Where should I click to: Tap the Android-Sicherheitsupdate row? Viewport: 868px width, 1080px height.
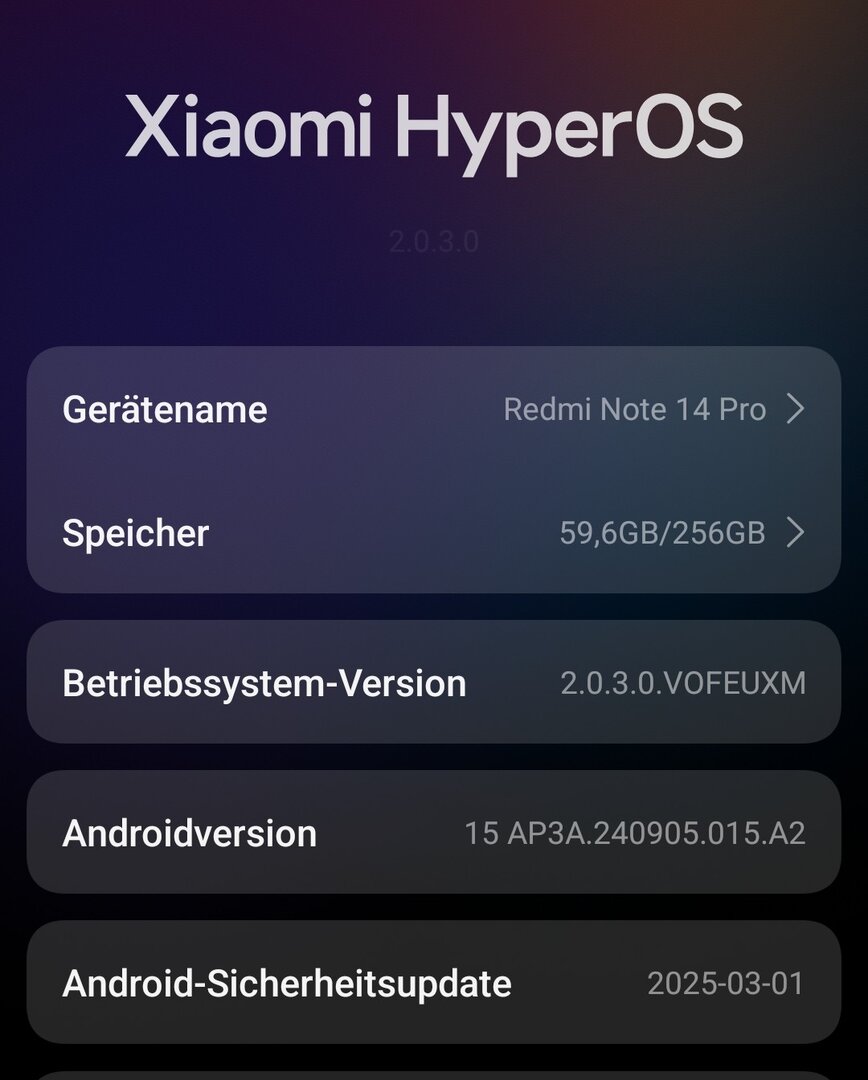[433, 982]
